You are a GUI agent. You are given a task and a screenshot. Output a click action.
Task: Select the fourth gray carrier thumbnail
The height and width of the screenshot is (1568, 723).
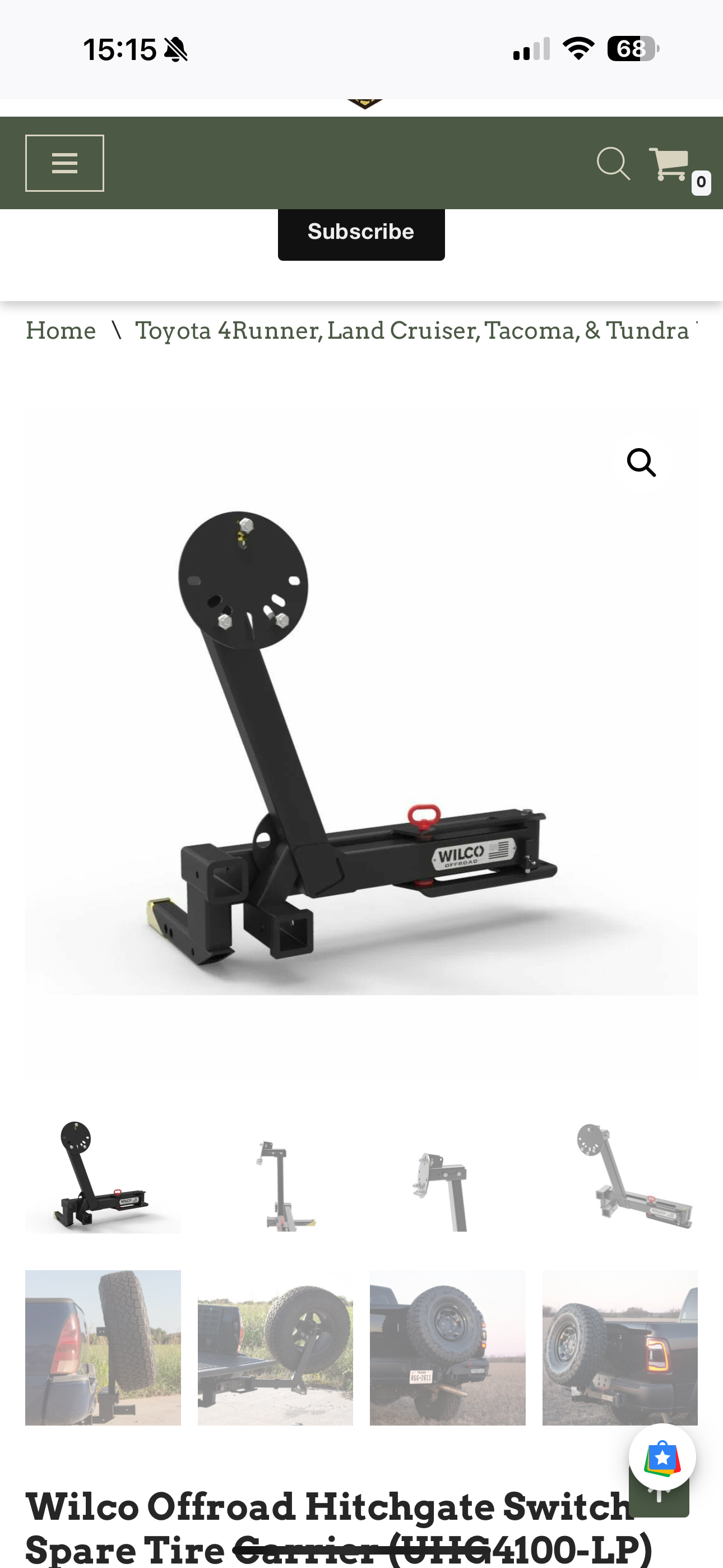click(x=619, y=1175)
